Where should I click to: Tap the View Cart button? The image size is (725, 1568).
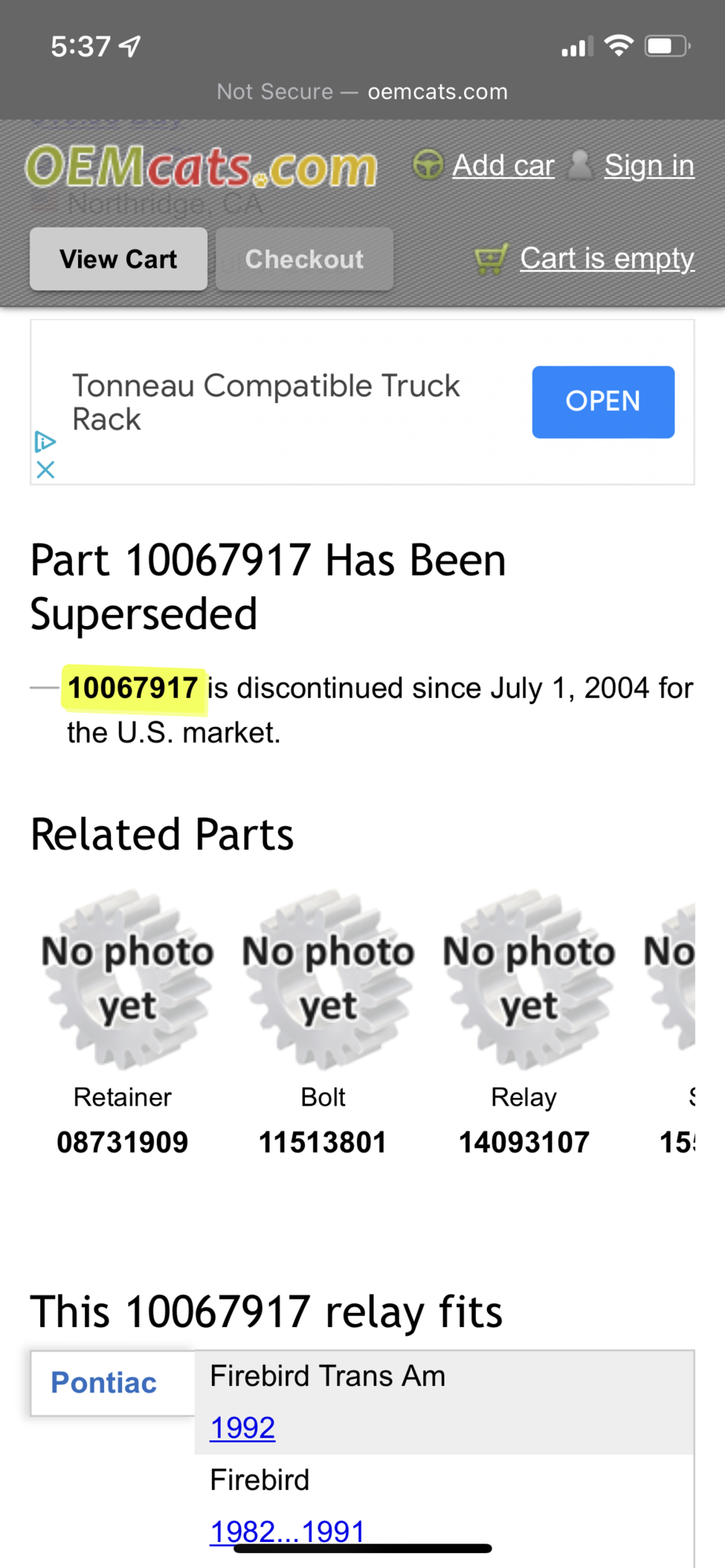[x=118, y=259]
